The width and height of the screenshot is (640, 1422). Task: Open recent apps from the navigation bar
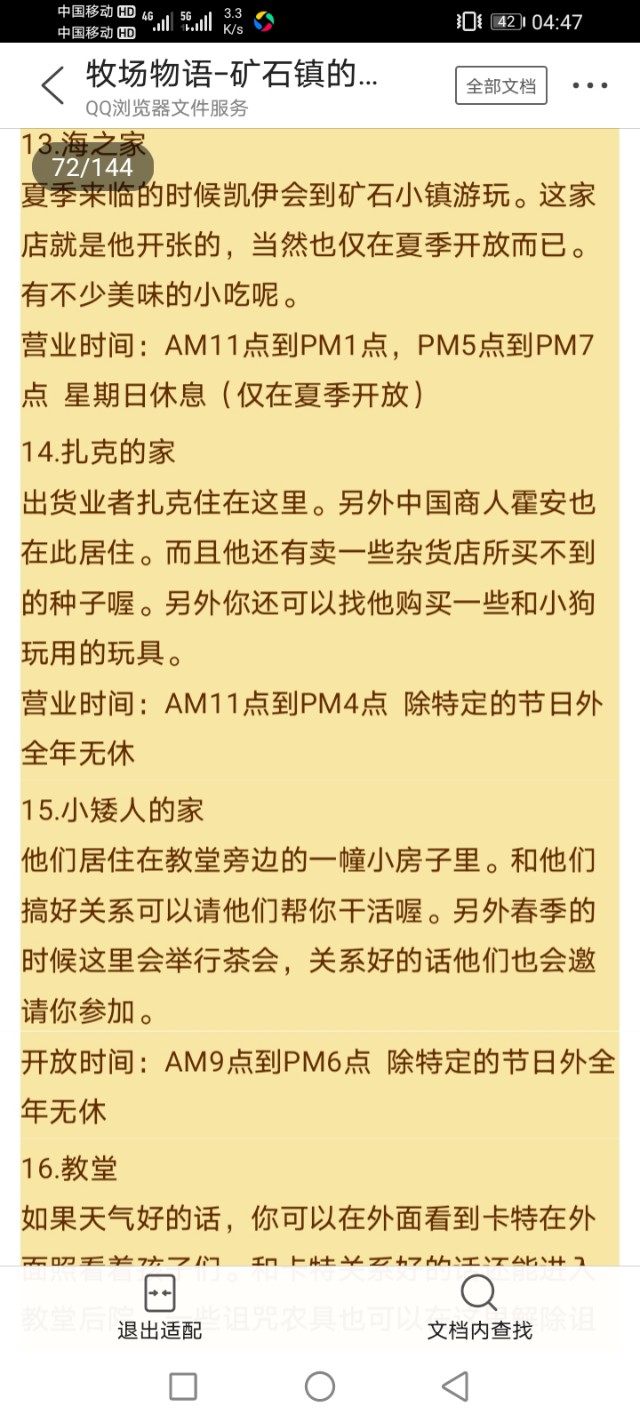click(183, 1386)
